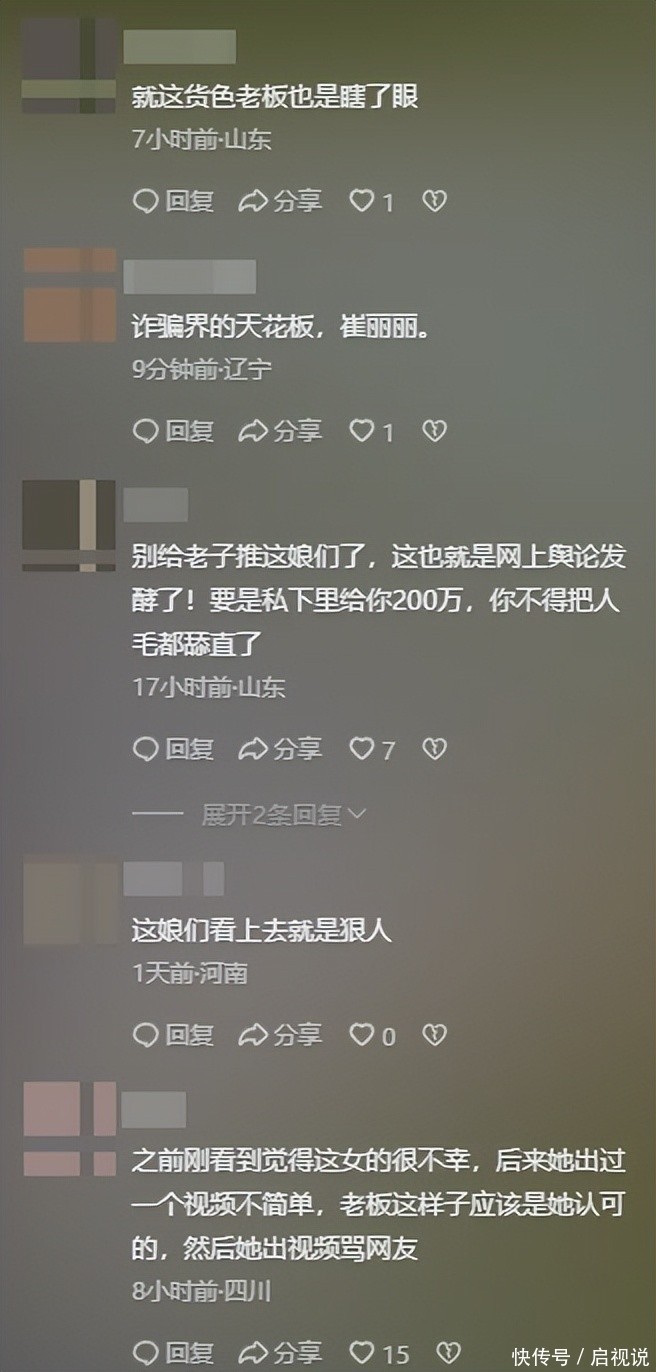
Task: Dislike the 7小时前·山东 comment with broken heart
Action: pyautogui.click(x=434, y=202)
